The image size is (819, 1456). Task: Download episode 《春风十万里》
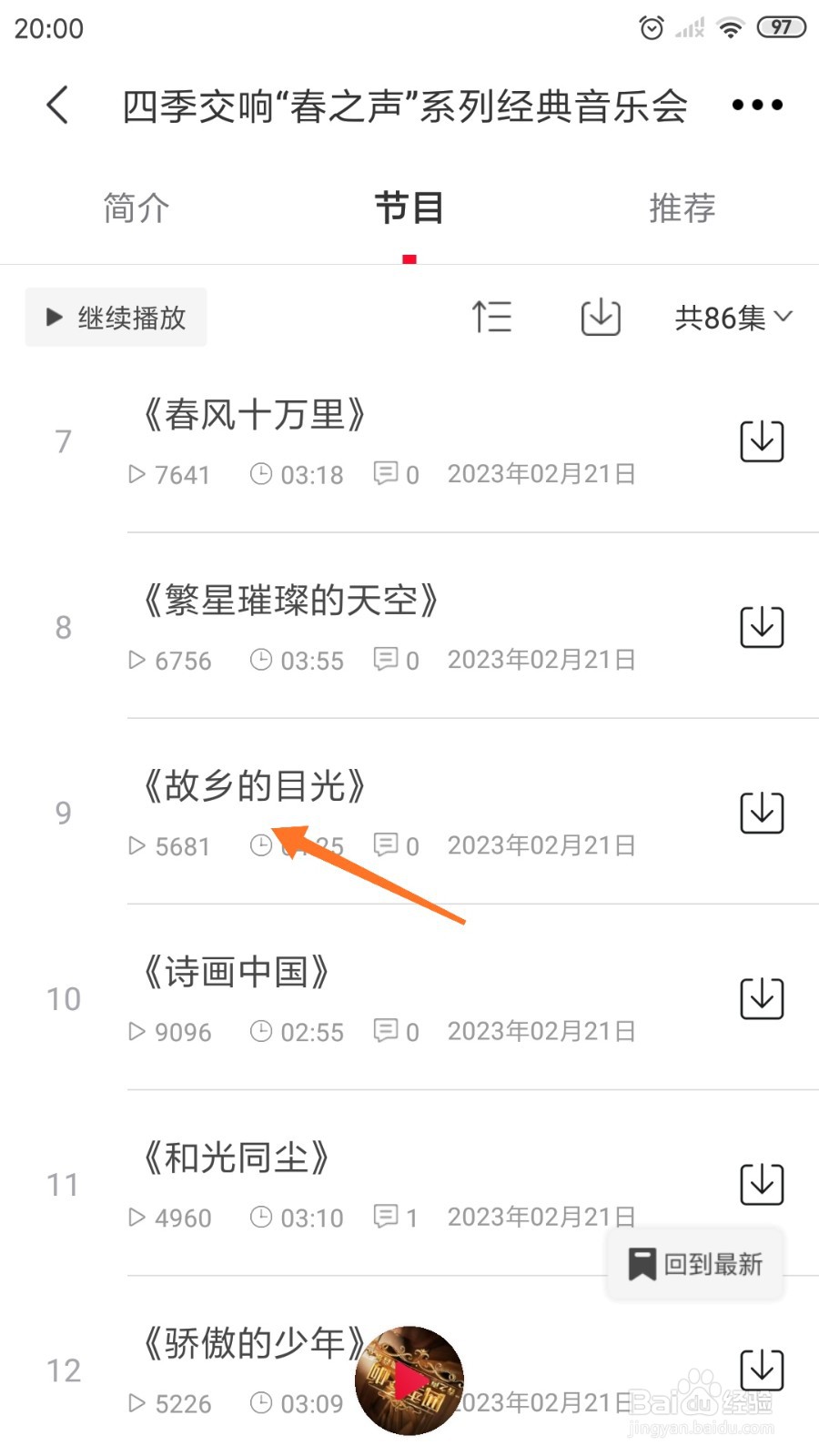click(762, 440)
